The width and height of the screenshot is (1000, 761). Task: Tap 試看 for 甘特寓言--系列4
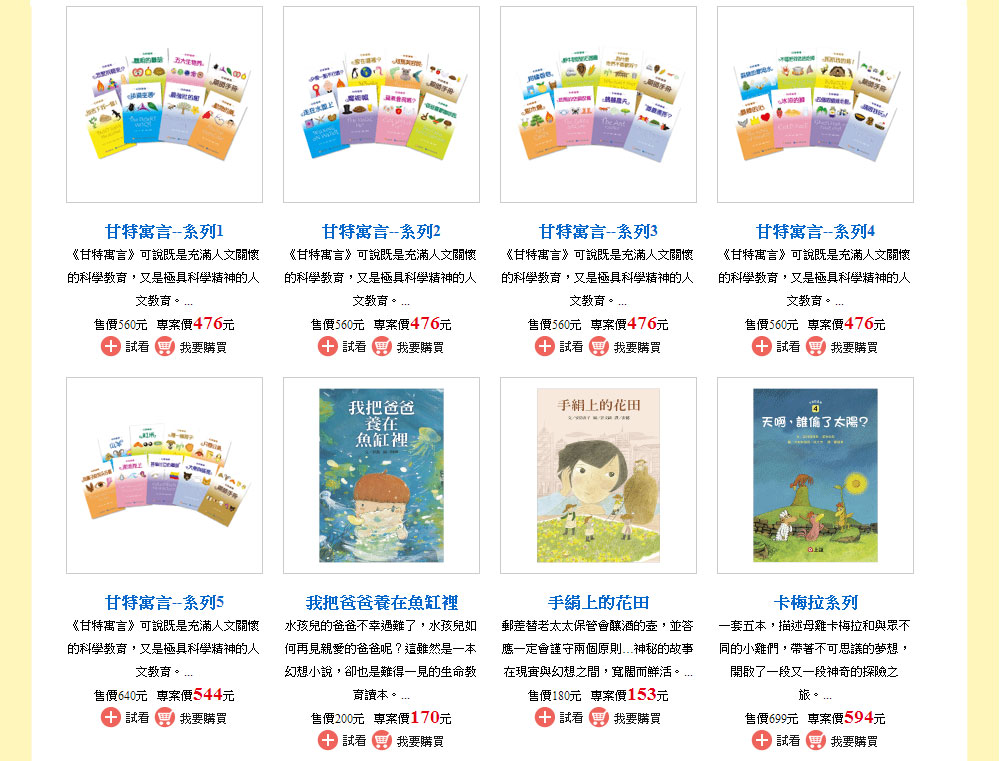pyautogui.click(x=777, y=347)
